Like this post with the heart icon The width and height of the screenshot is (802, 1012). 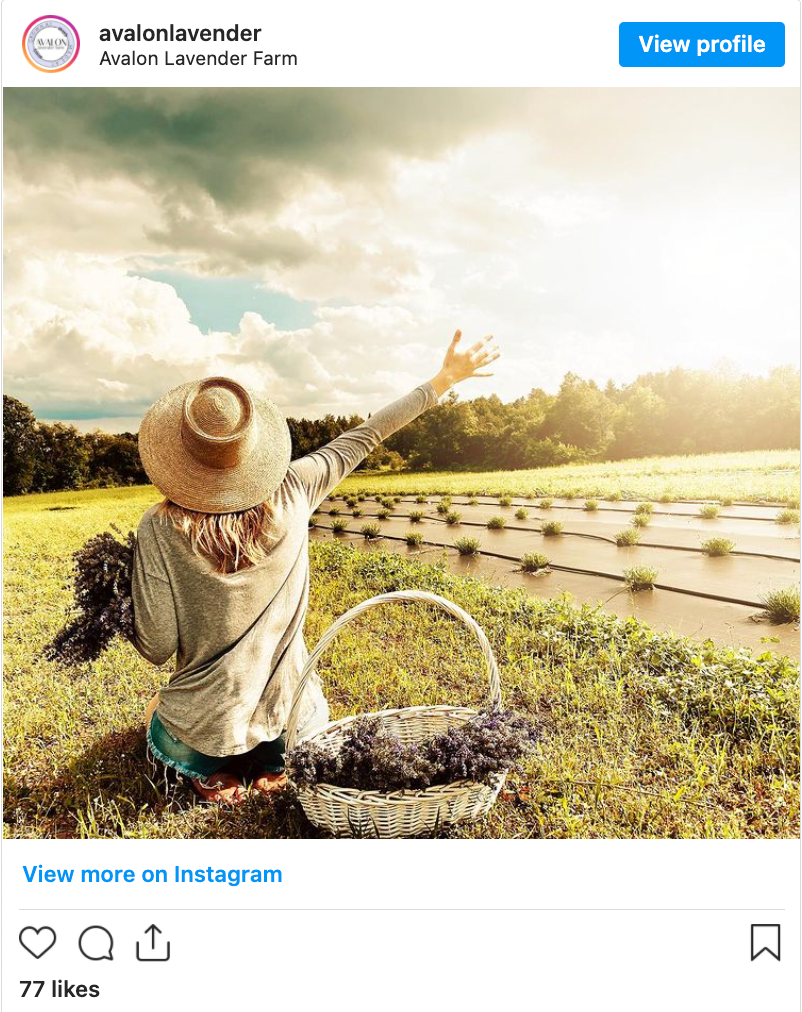coord(38,943)
